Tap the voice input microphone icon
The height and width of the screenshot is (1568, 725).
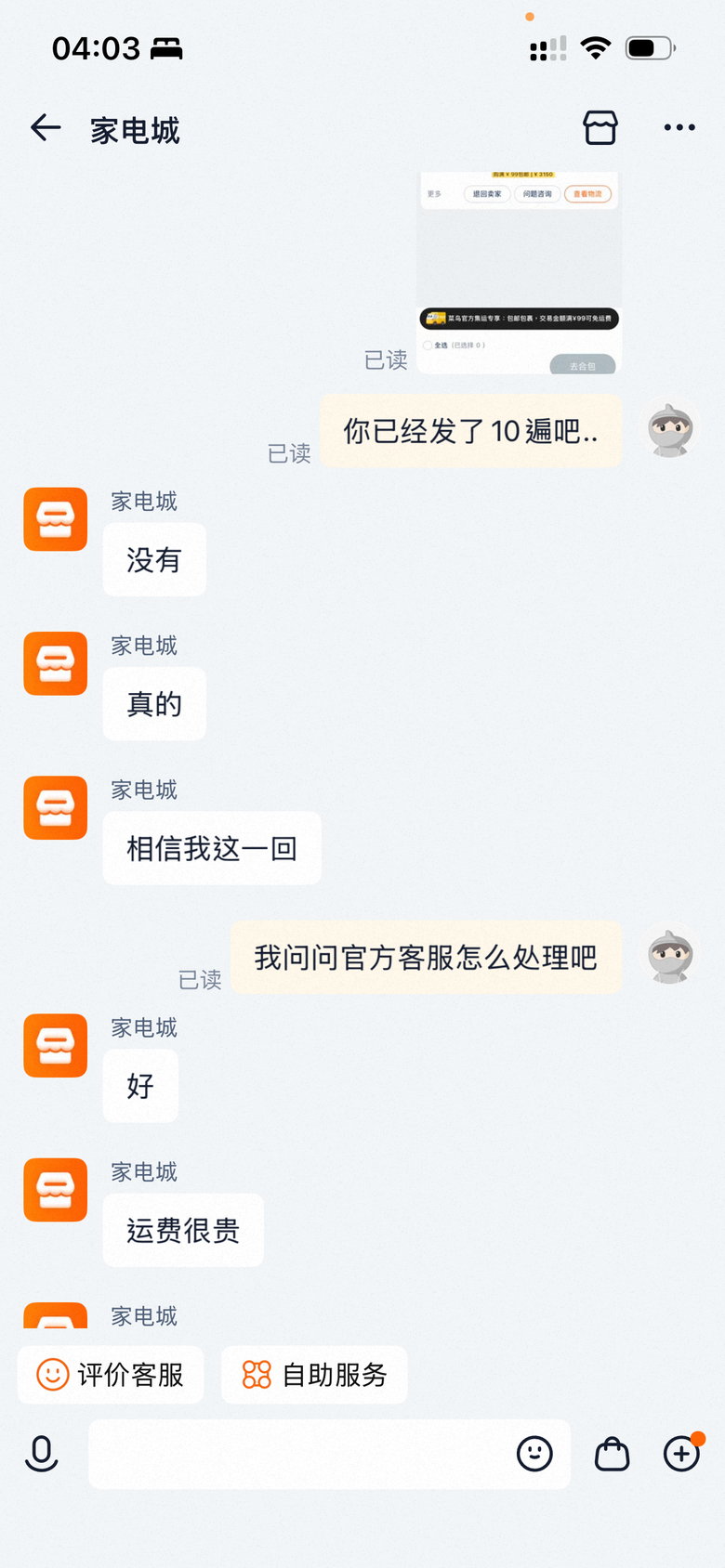click(x=41, y=1454)
